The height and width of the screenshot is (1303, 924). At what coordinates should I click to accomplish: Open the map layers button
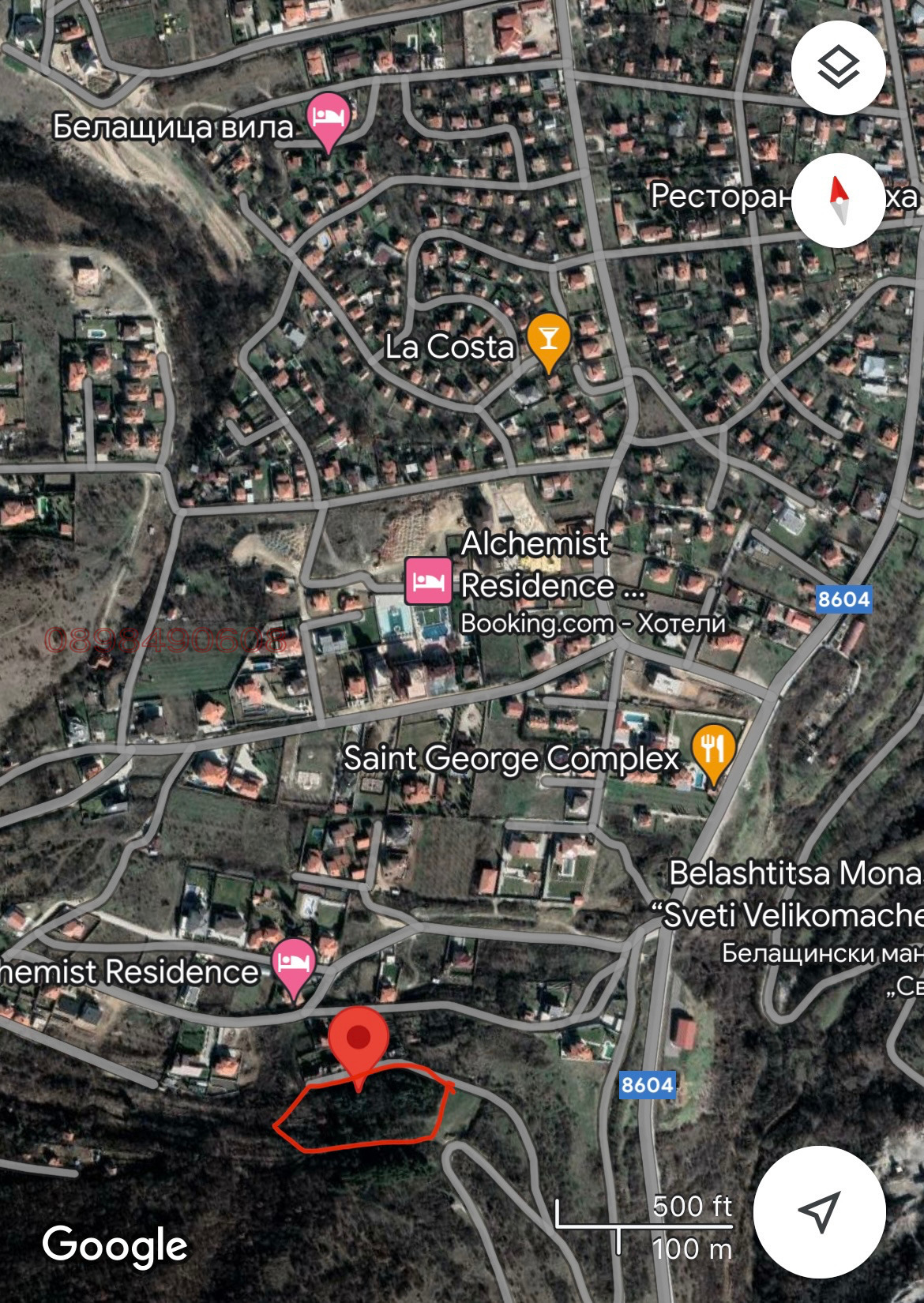[838, 68]
